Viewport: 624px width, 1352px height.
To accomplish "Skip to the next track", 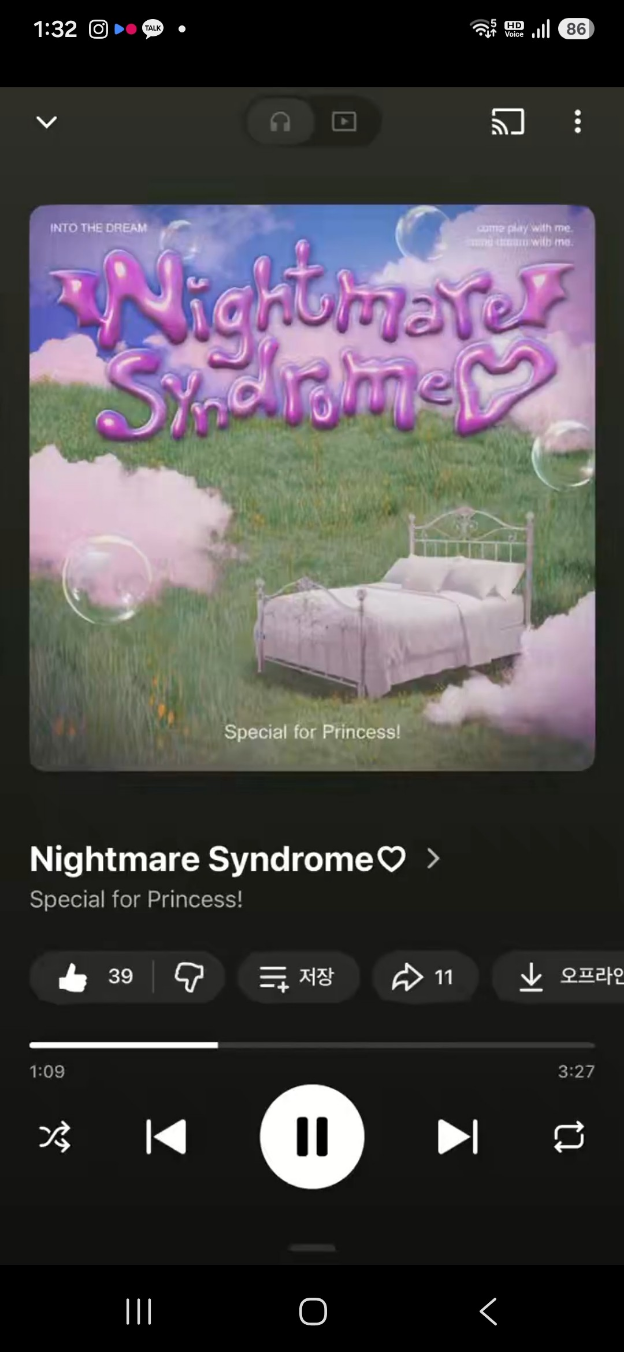I will 458,1137.
